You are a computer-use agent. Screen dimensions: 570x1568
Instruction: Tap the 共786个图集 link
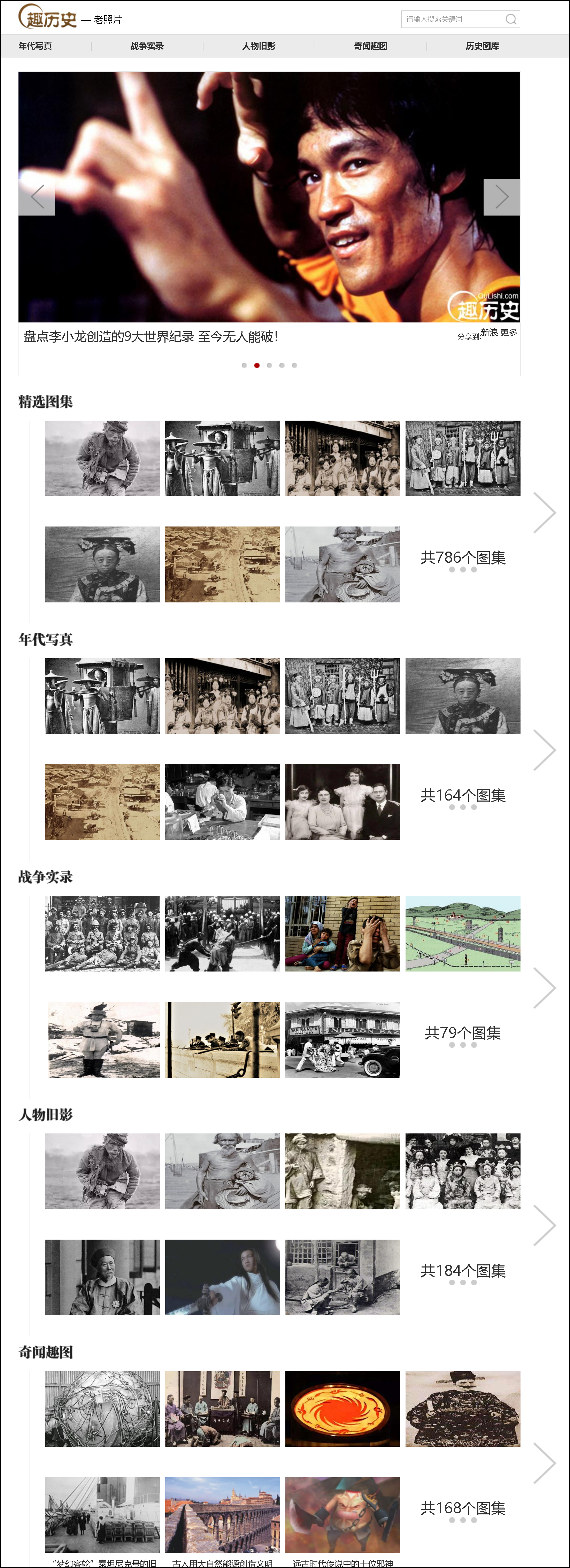(463, 557)
